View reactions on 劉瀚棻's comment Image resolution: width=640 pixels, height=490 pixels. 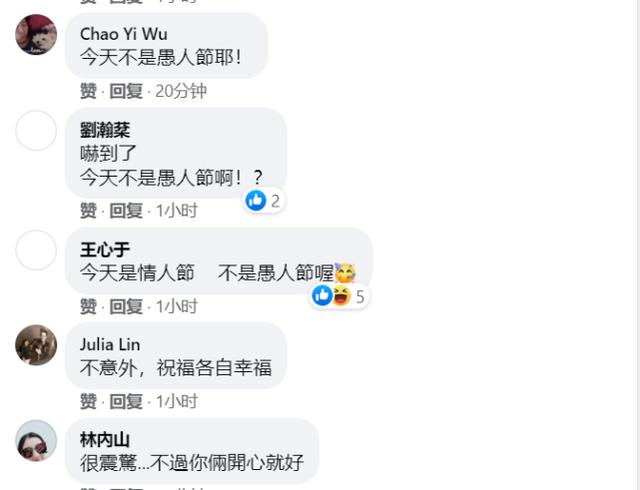(265, 200)
